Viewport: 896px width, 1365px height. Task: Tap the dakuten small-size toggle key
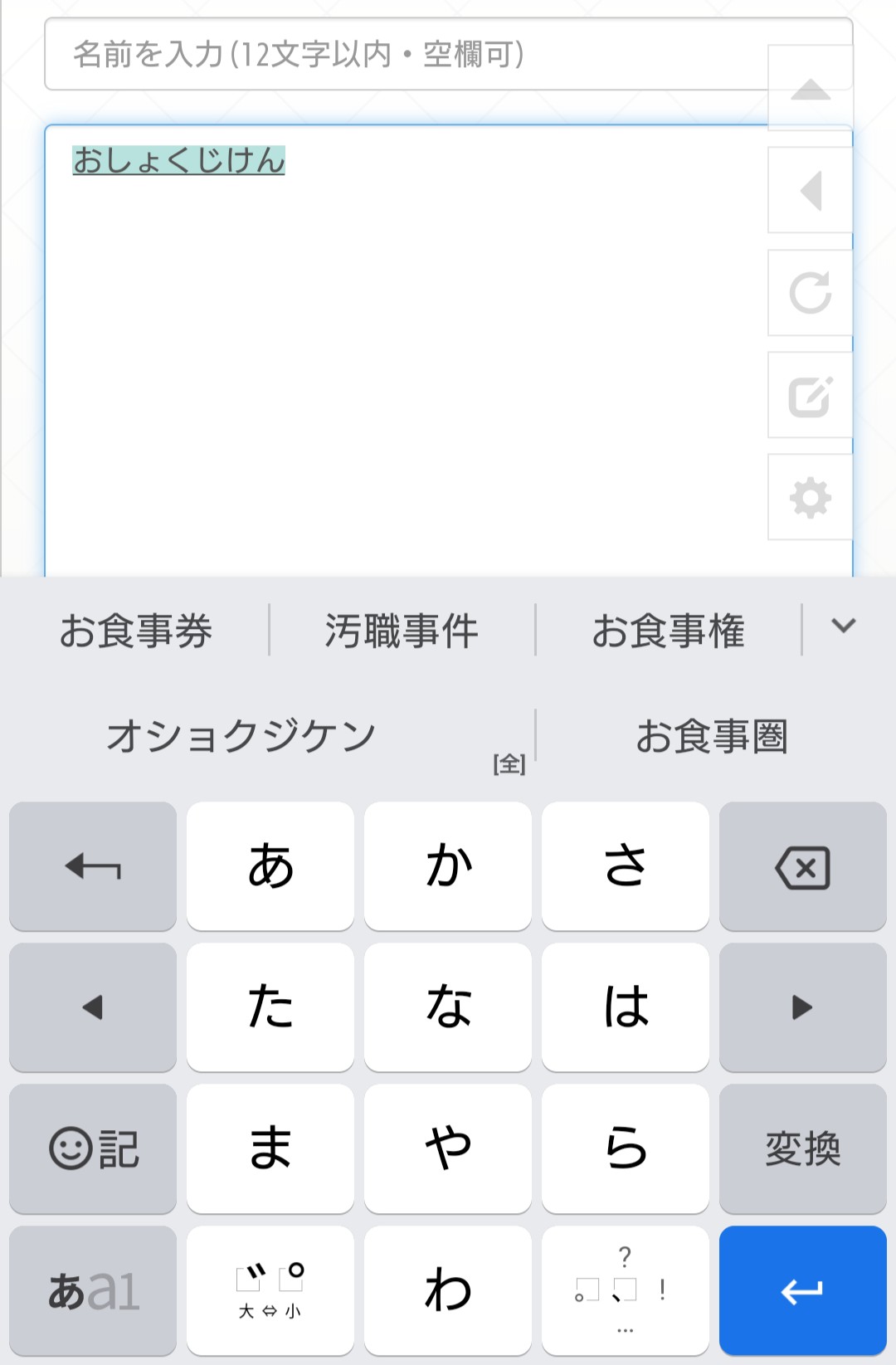(270, 1290)
